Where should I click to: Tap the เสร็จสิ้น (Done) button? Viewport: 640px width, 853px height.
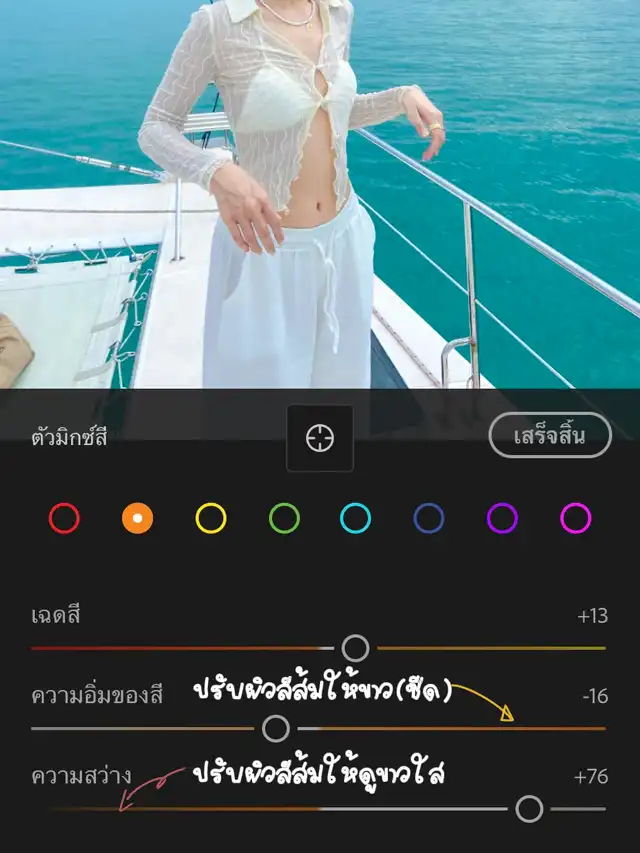[549, 436]
